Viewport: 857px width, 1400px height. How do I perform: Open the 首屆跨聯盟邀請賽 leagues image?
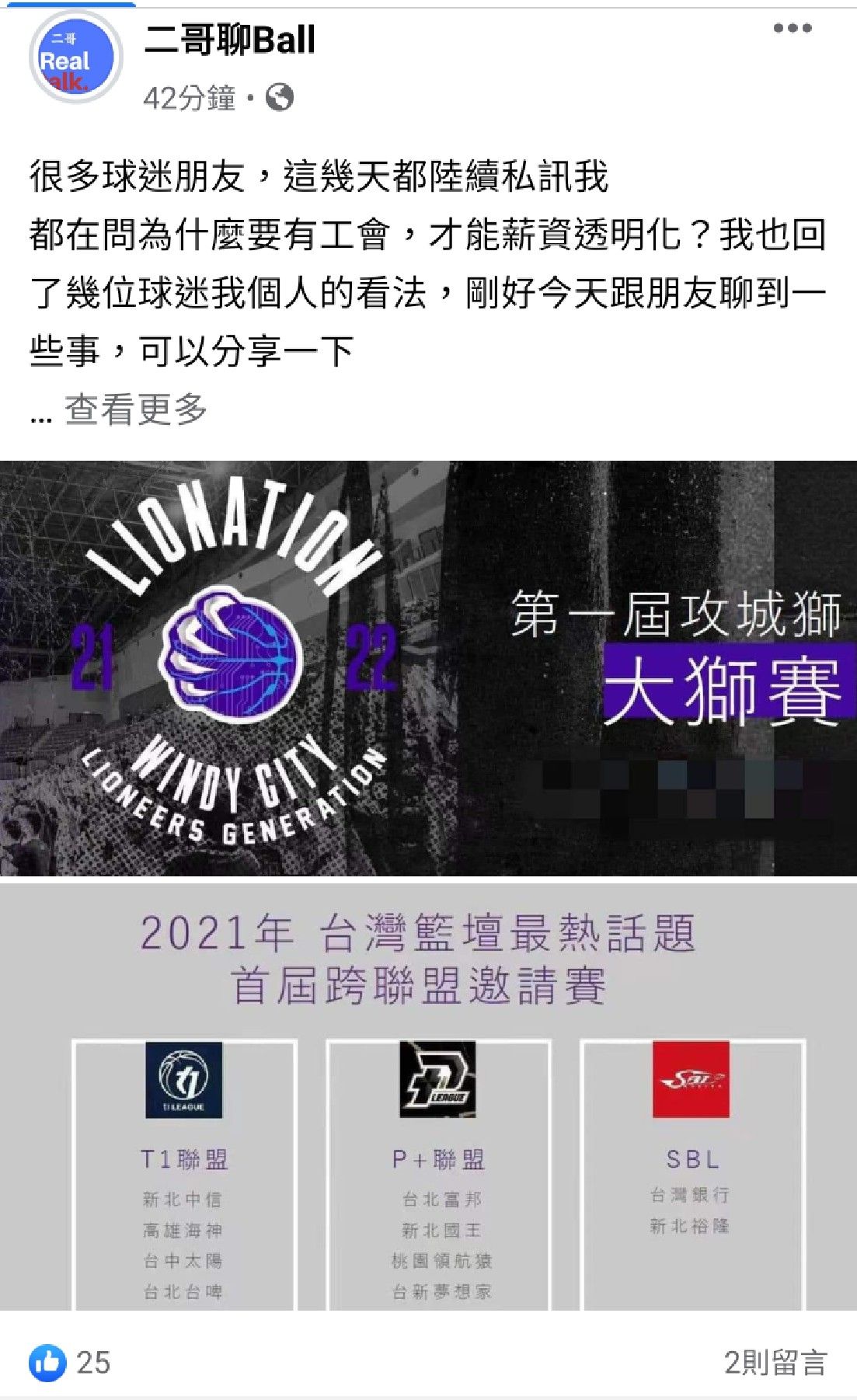pos(428,1095)
